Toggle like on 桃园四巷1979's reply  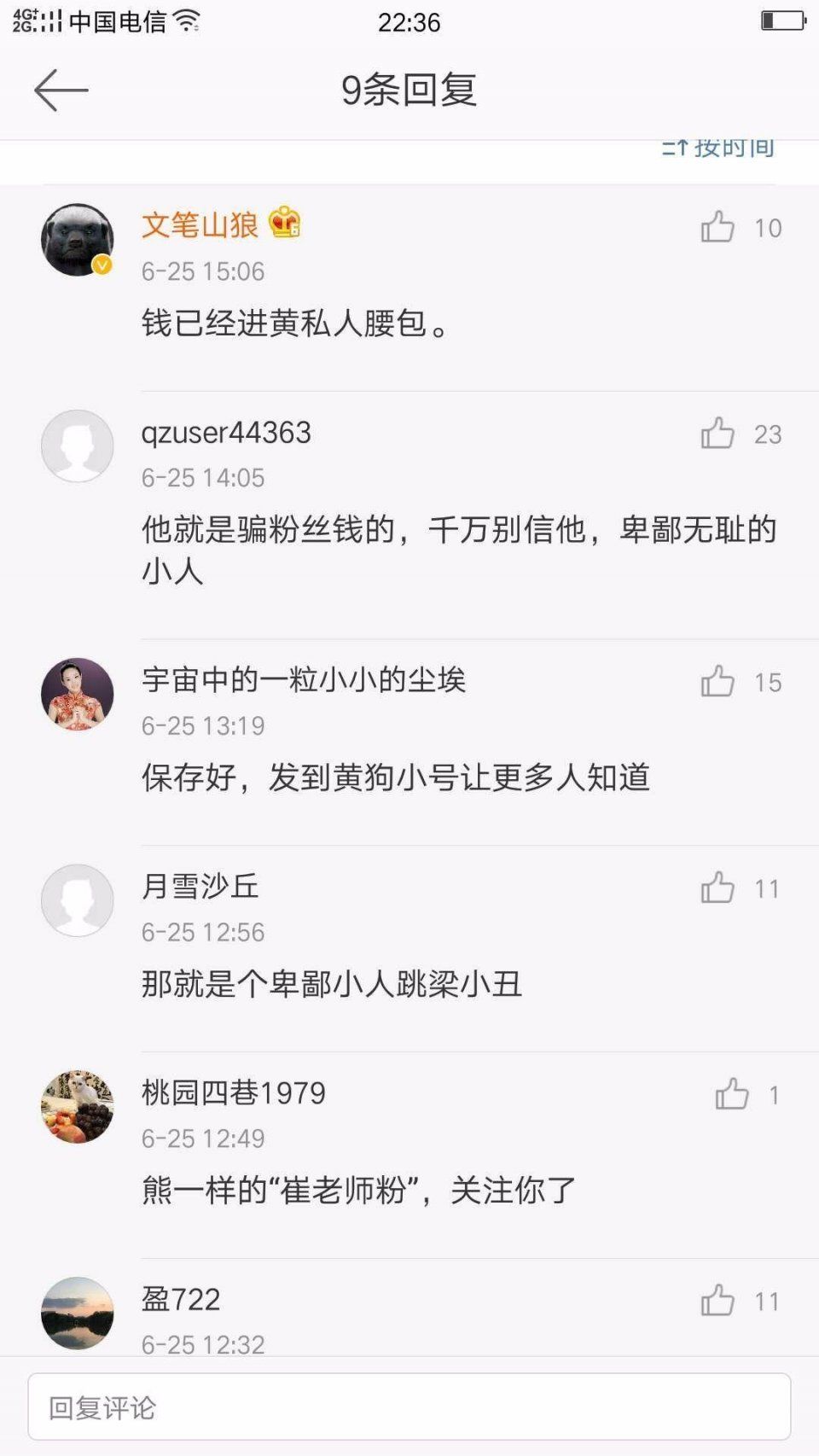[x=731, y=1093]
